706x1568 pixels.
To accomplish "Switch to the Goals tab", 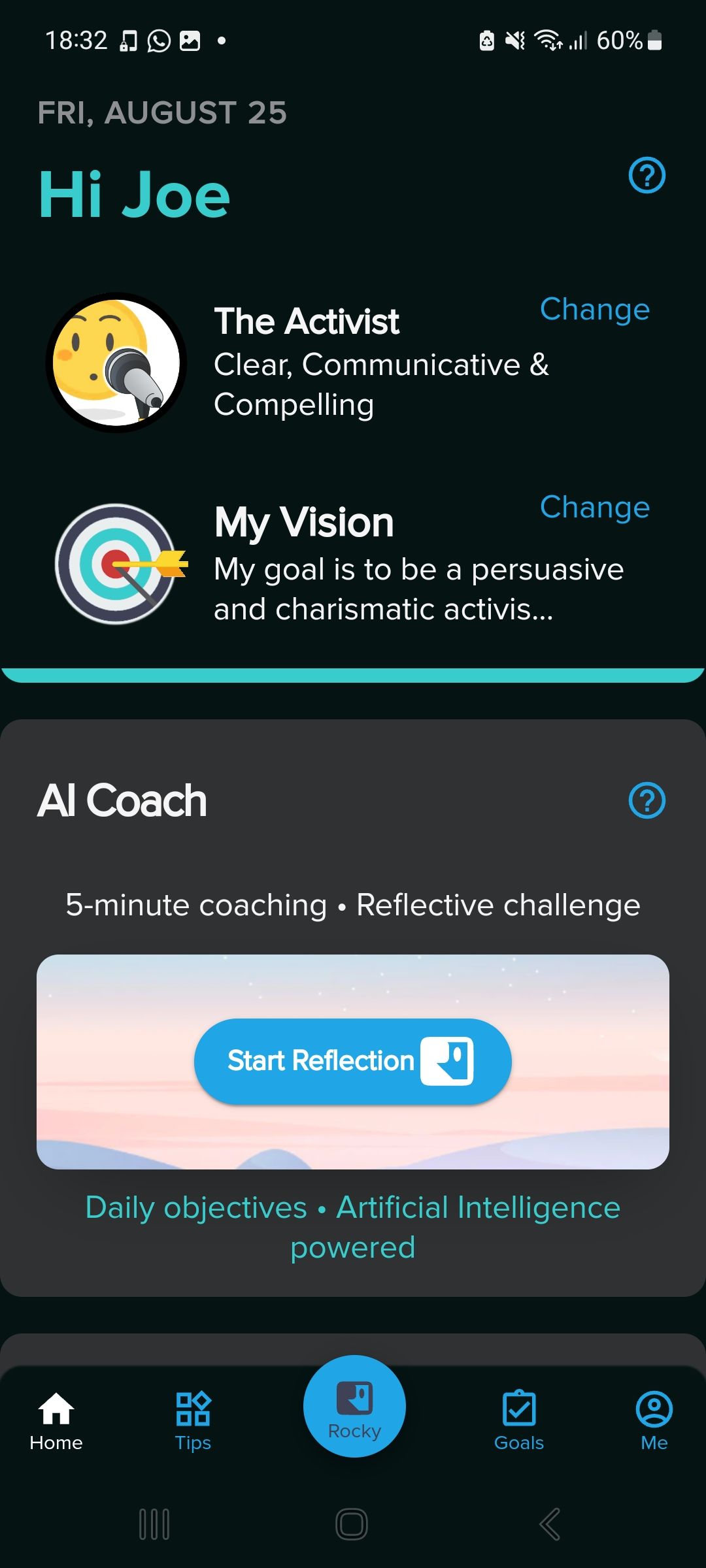I will 518,1421.
